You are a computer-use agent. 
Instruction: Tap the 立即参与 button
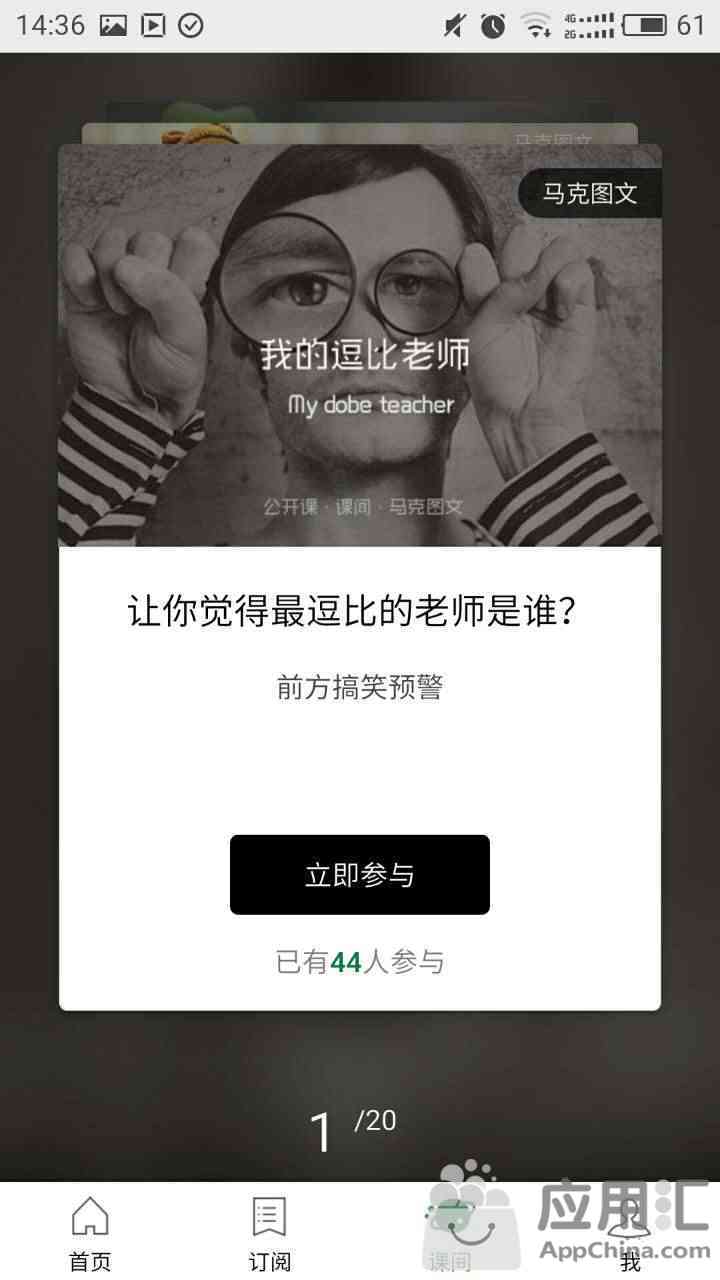(360, 874)
